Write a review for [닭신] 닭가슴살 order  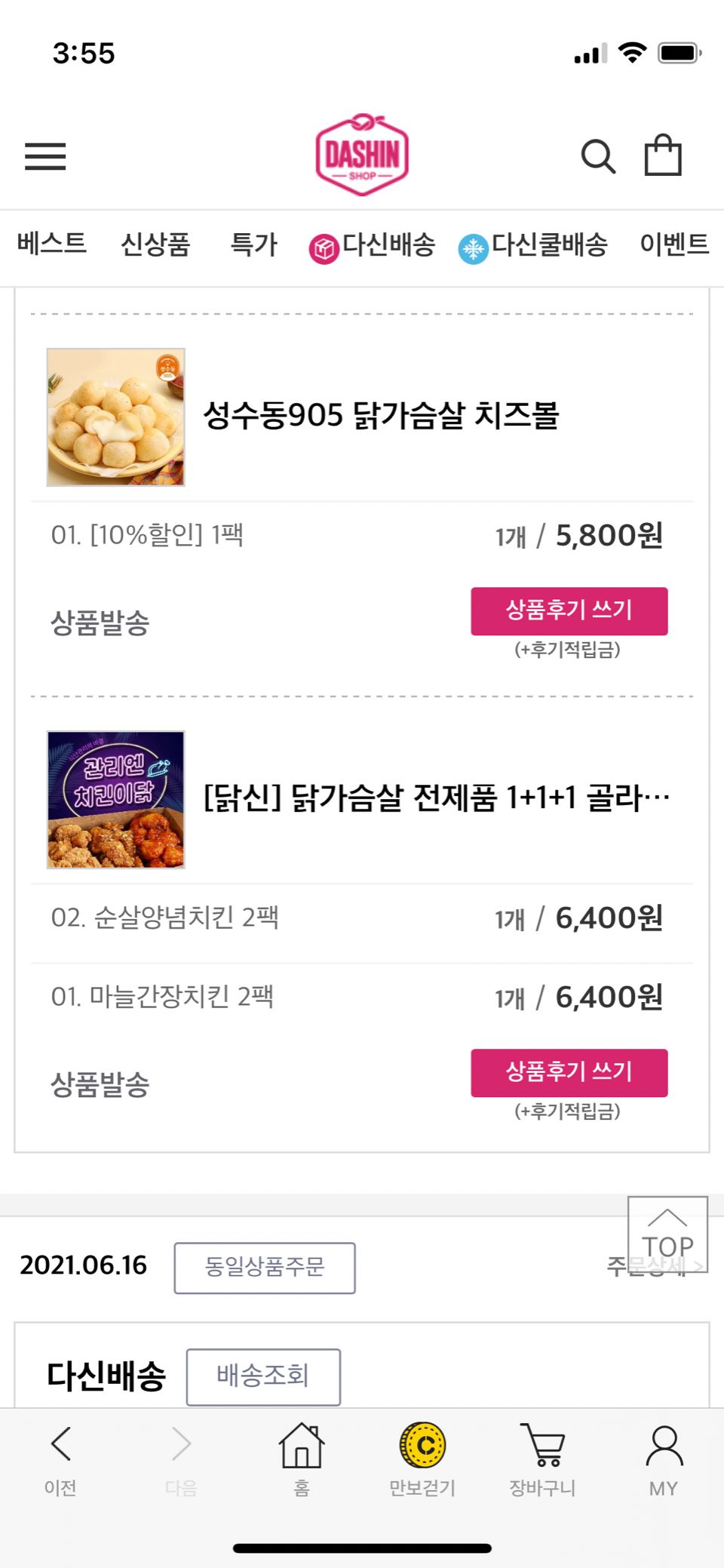tap(569, 1072)
